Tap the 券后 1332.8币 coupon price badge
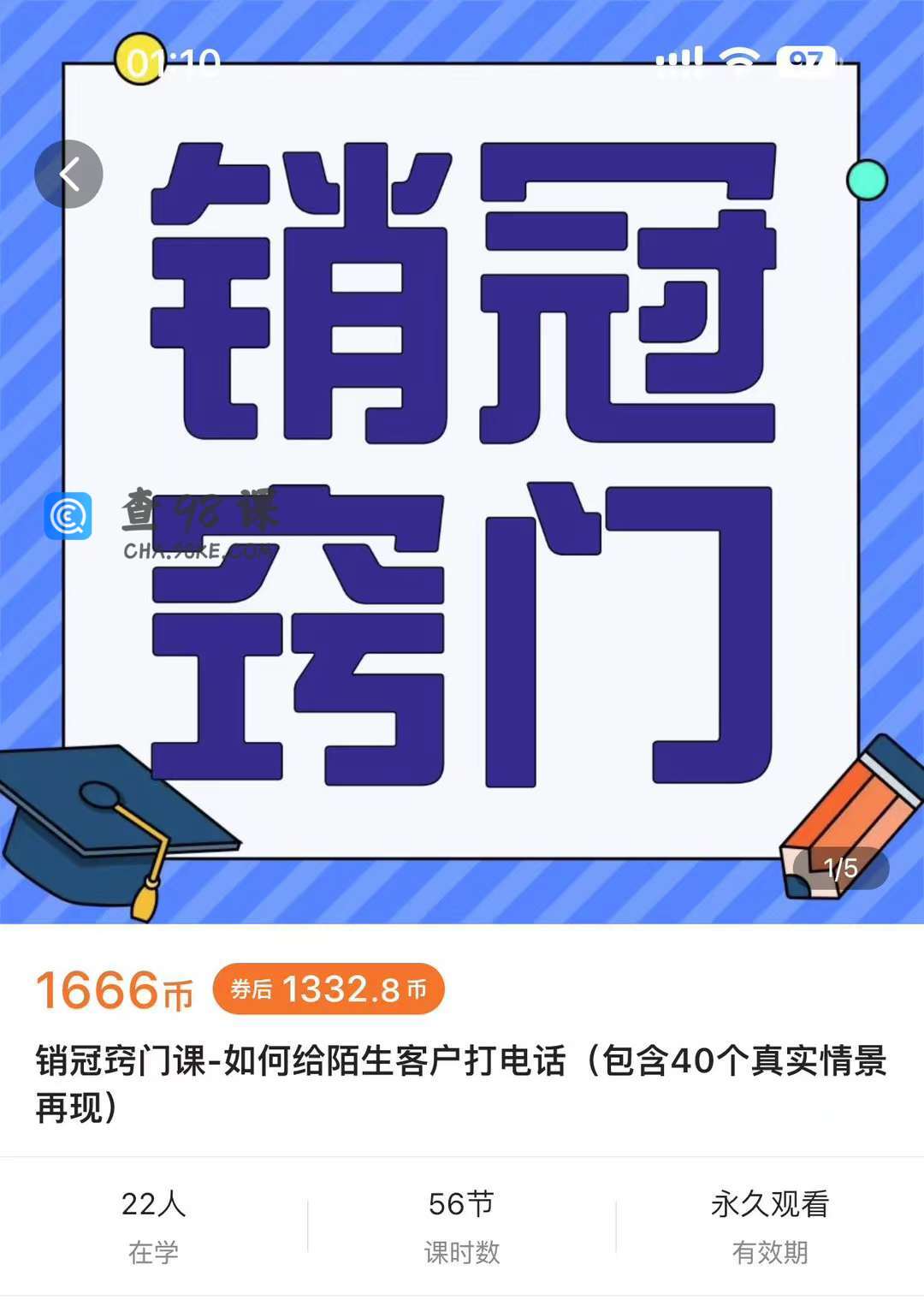924x1306 pixels. [x=329, y=989]
